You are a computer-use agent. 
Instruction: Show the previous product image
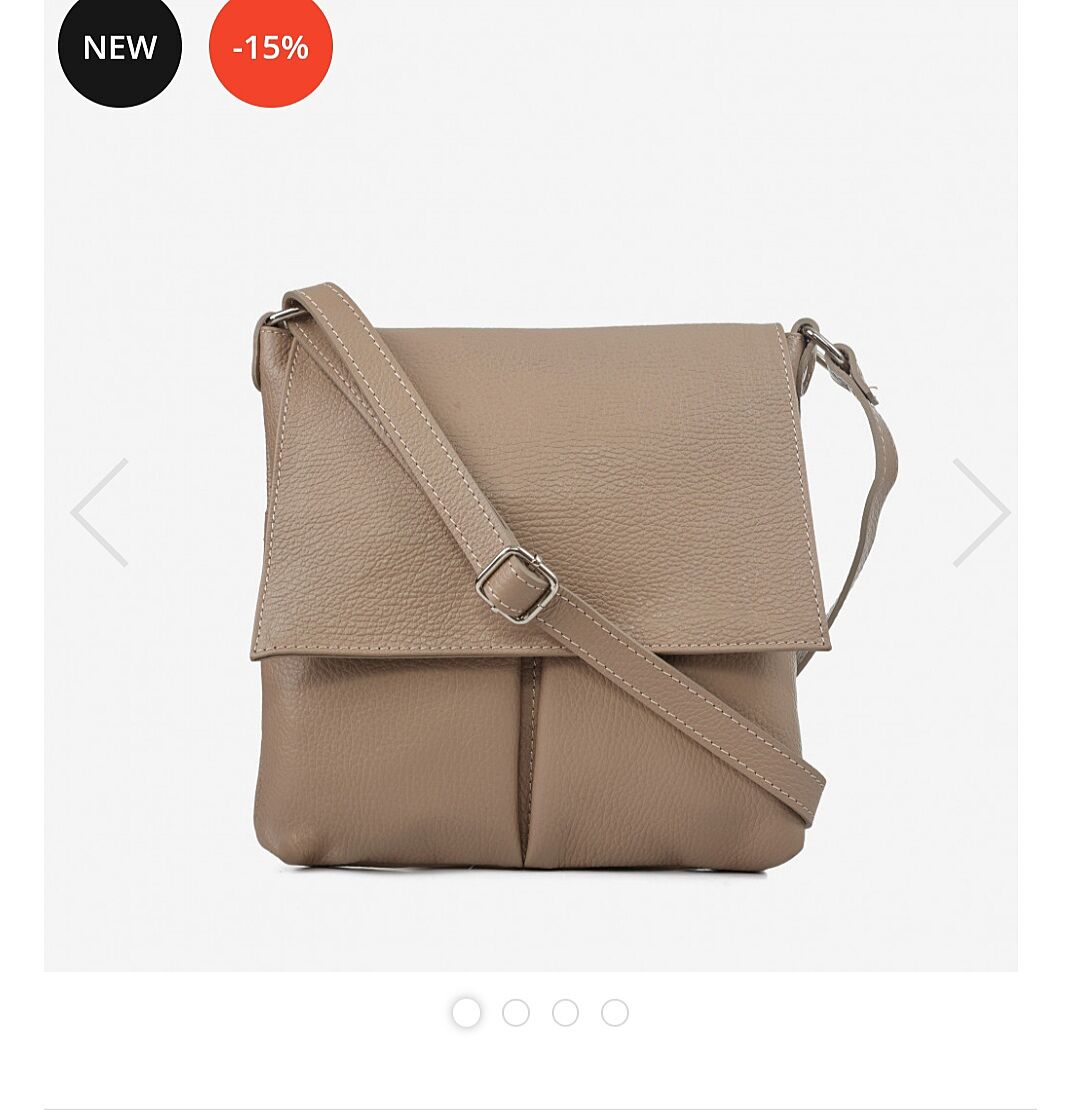click(100, 513)
